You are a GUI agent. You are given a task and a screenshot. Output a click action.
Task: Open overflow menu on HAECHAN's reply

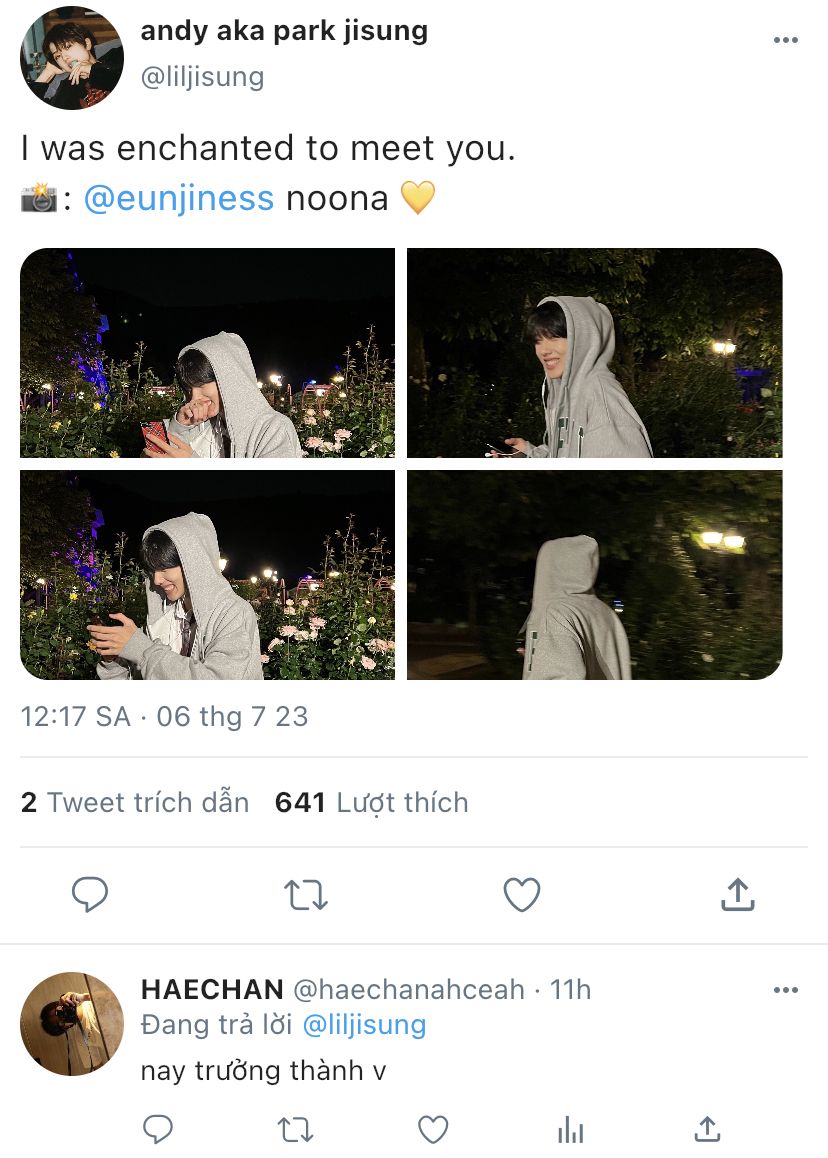tap(786, 990)
